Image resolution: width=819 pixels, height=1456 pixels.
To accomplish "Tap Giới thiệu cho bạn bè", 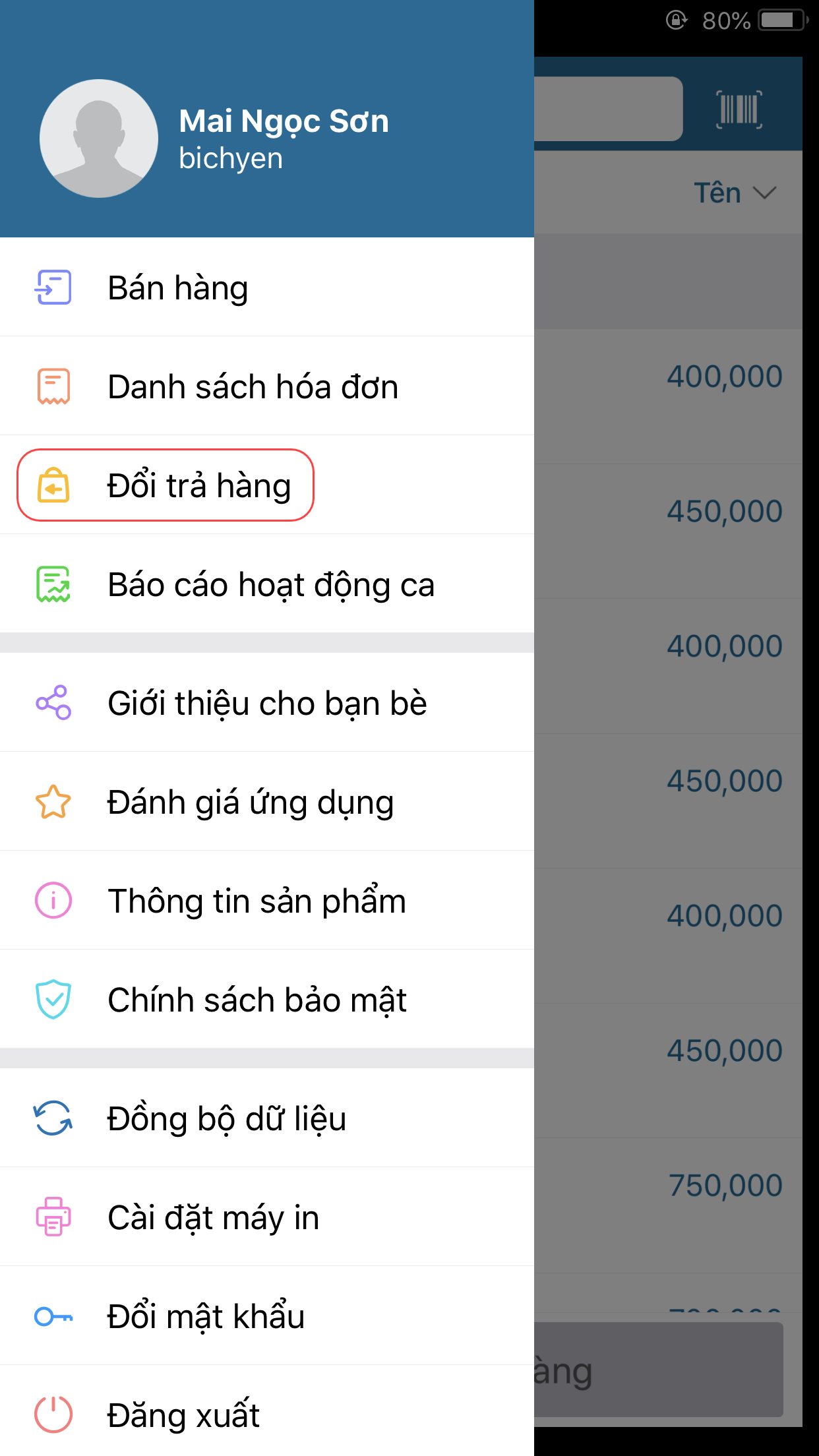I will click(267, 703).
